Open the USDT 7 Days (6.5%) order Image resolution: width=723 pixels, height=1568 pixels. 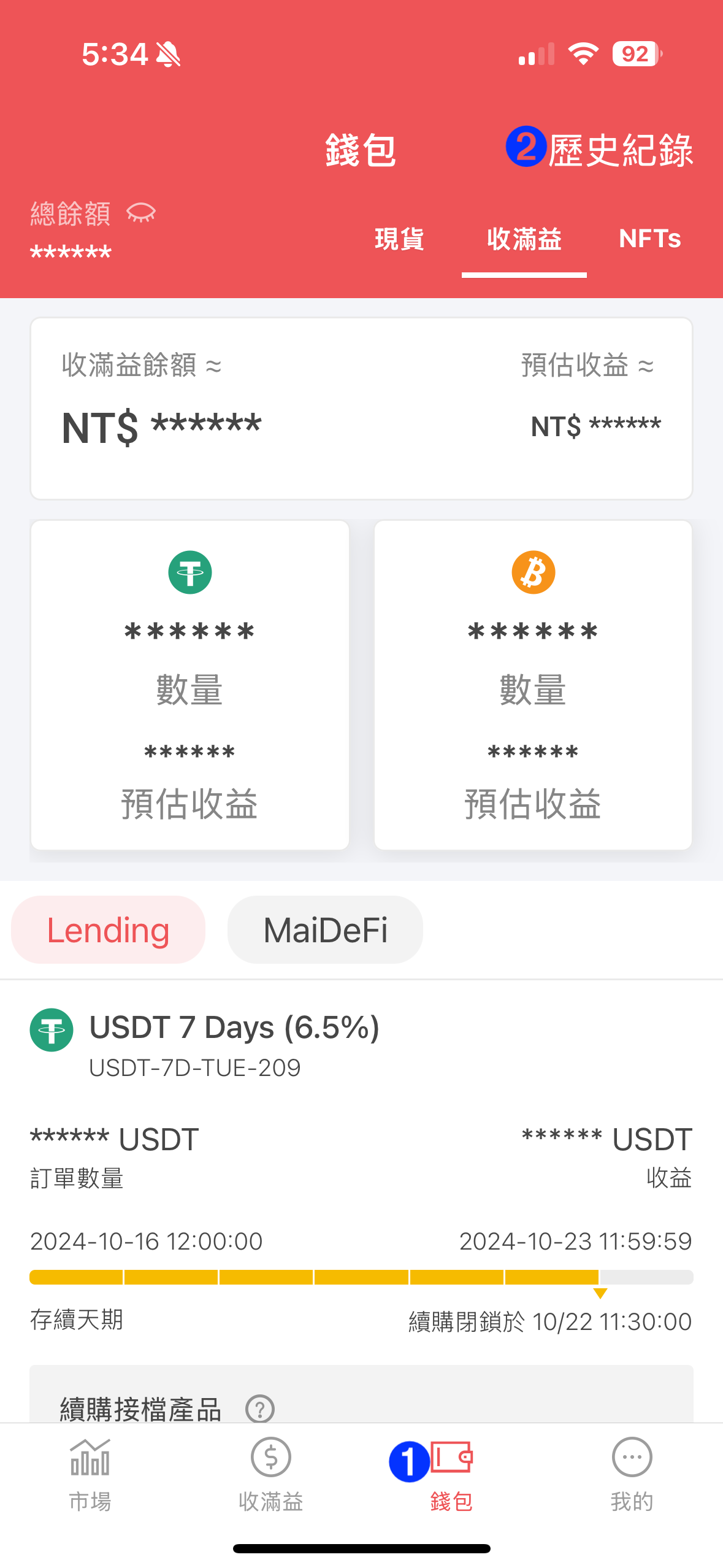tap(234, 1029)
